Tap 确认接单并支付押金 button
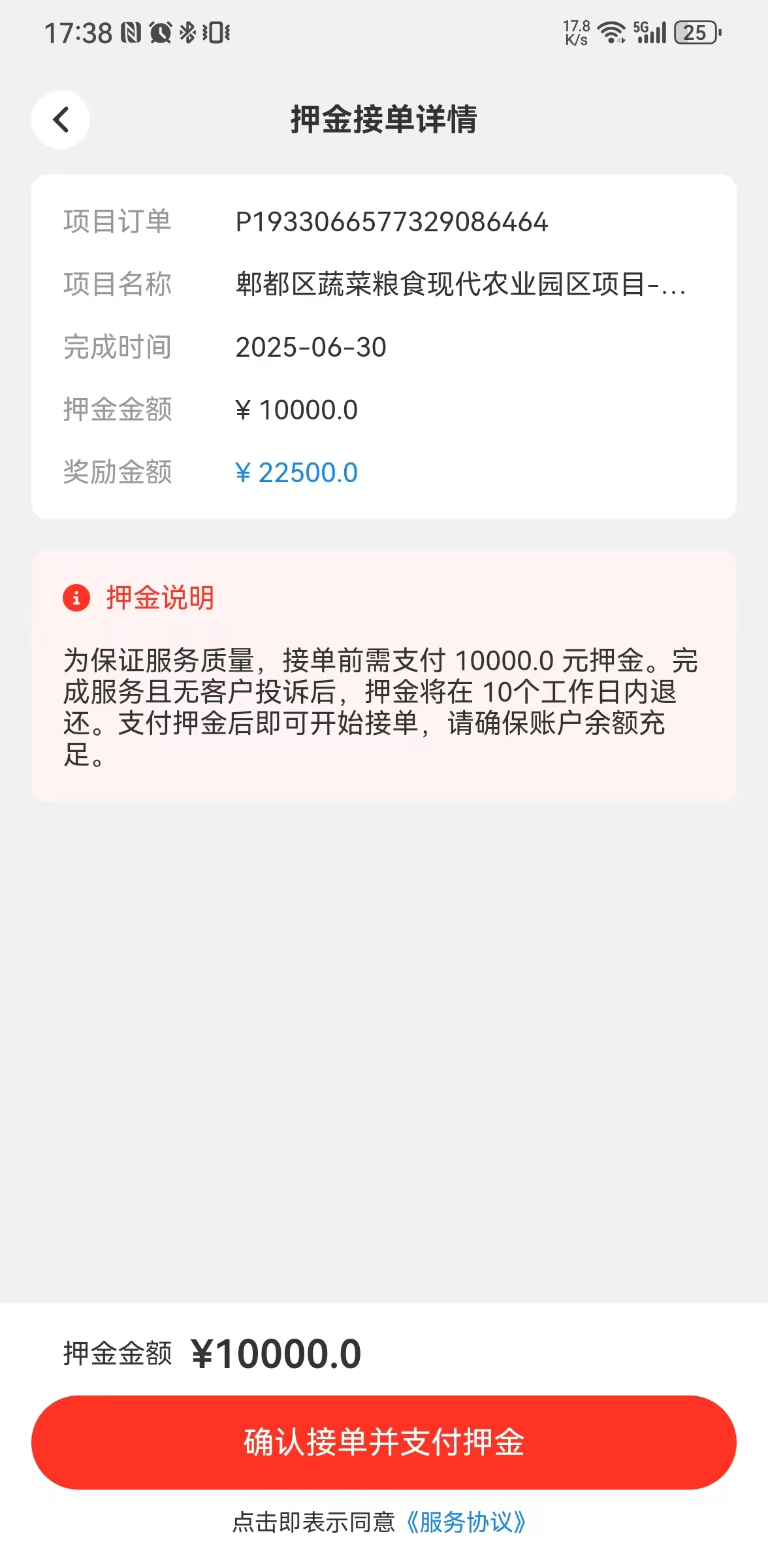The image size is (768, 1568). coord(384,1442)
